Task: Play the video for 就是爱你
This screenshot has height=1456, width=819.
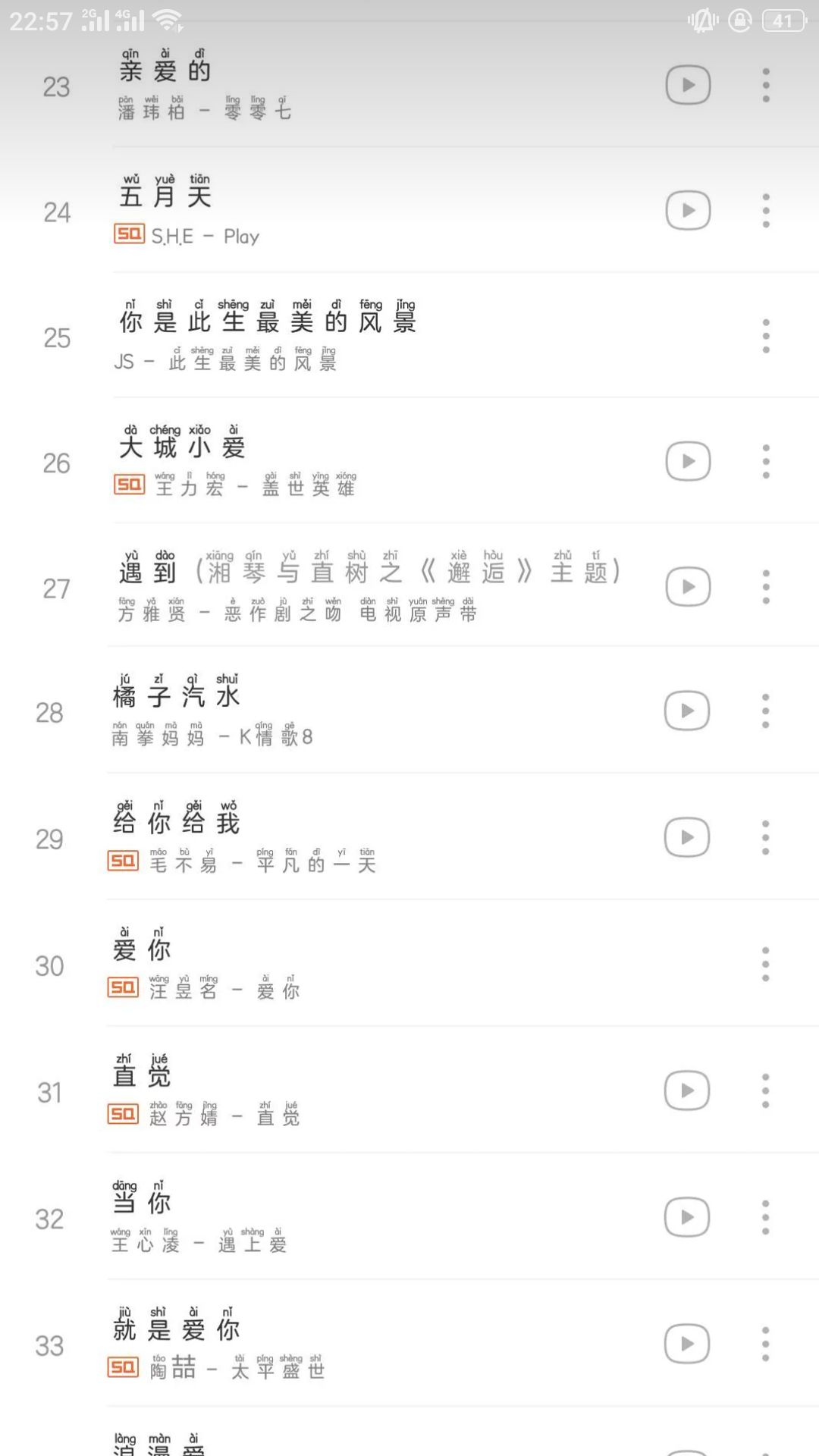Action: pos(686,1344)
